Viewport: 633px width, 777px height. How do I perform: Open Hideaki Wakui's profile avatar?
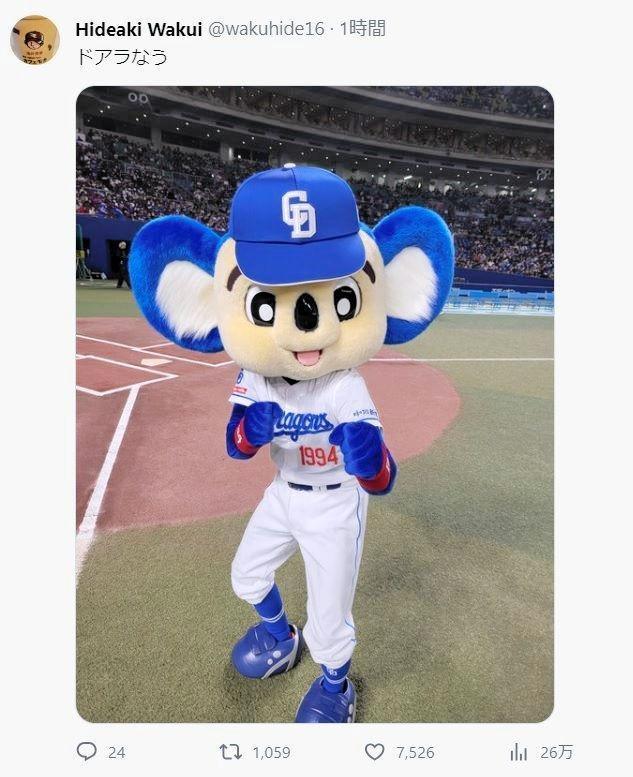[x=35, y=40]
